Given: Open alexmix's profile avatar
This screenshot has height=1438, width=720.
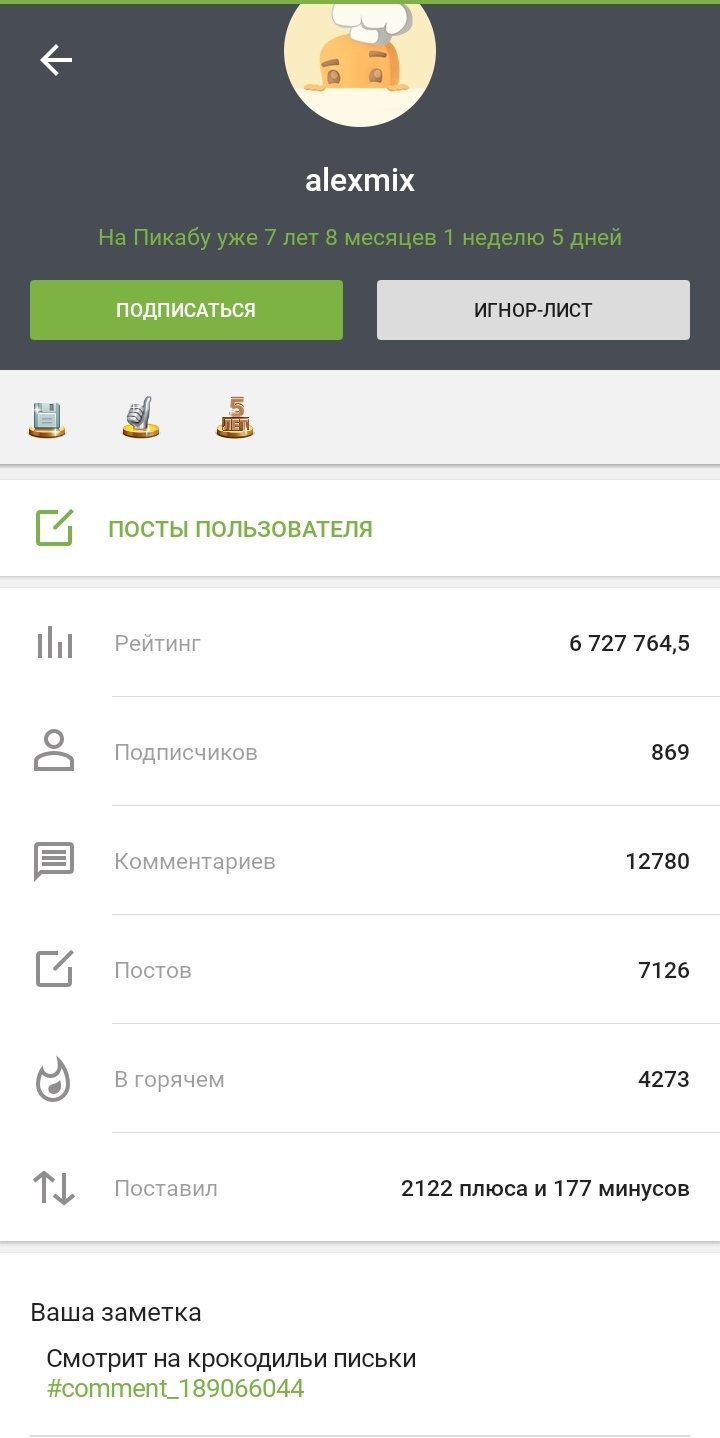Looking at the screenshot, I should [360, 60].
